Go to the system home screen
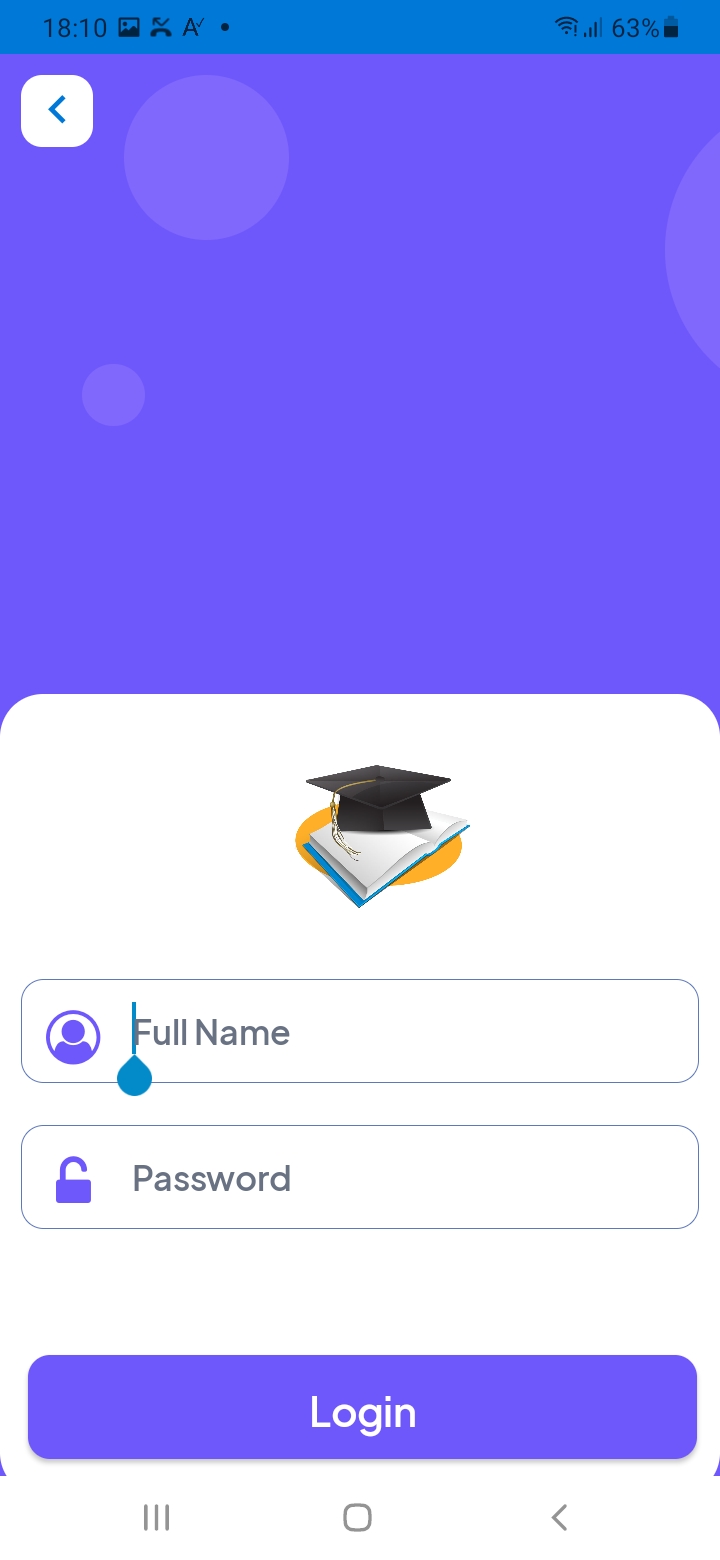The image size is (720, 1560). (x=358, y=1517)
